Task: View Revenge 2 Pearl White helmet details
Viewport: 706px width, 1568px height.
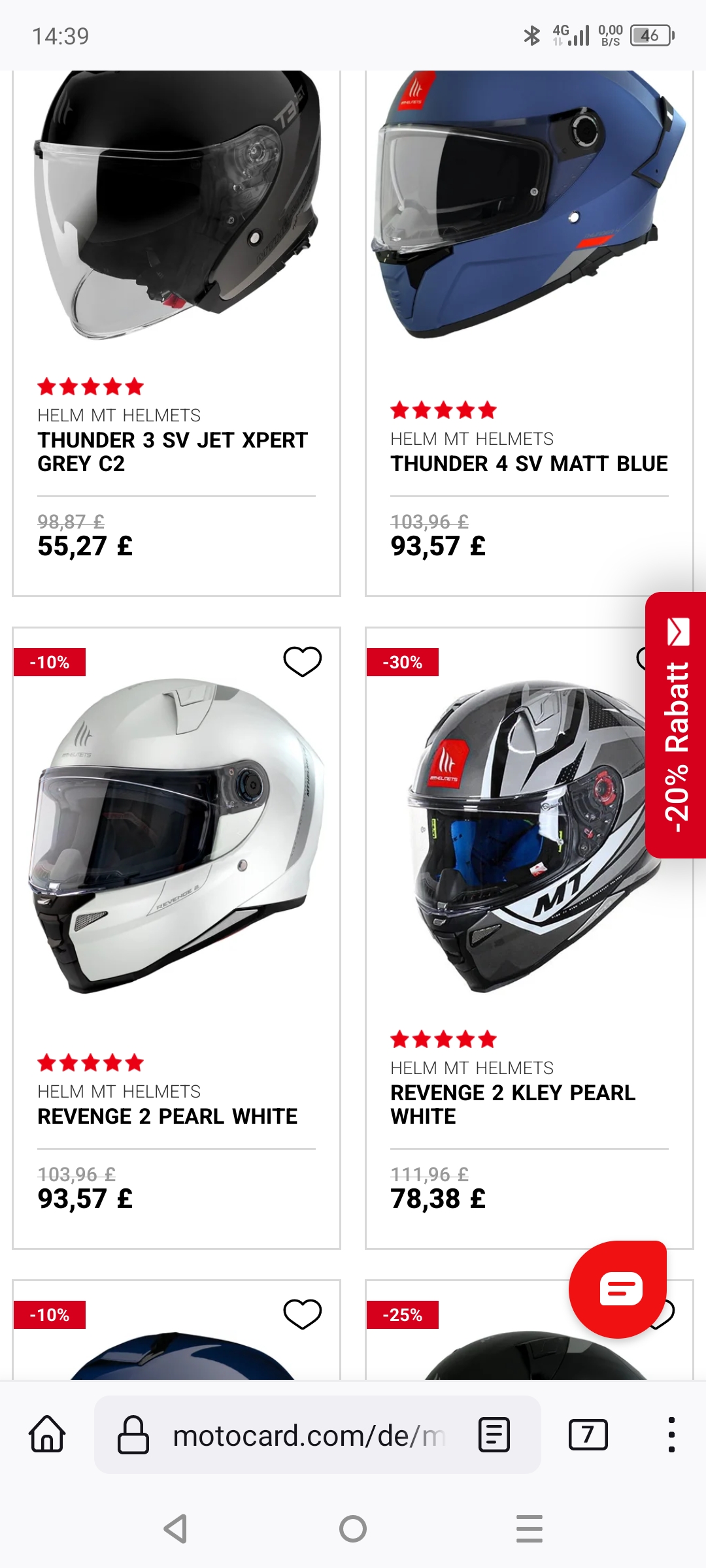Action: 167,1116
